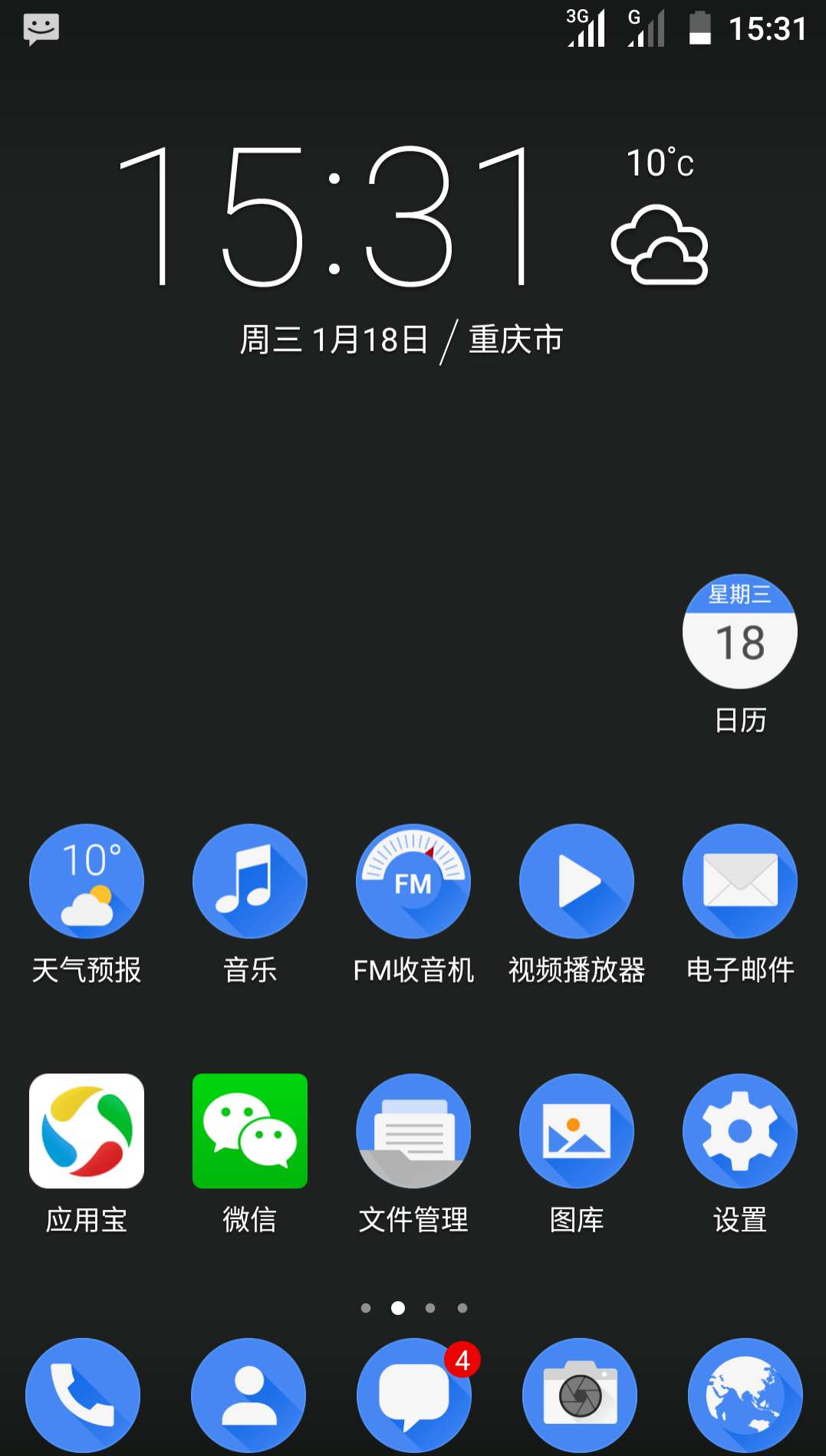
Task: Open 微信 WeChat
Action: pos(250,1131)
